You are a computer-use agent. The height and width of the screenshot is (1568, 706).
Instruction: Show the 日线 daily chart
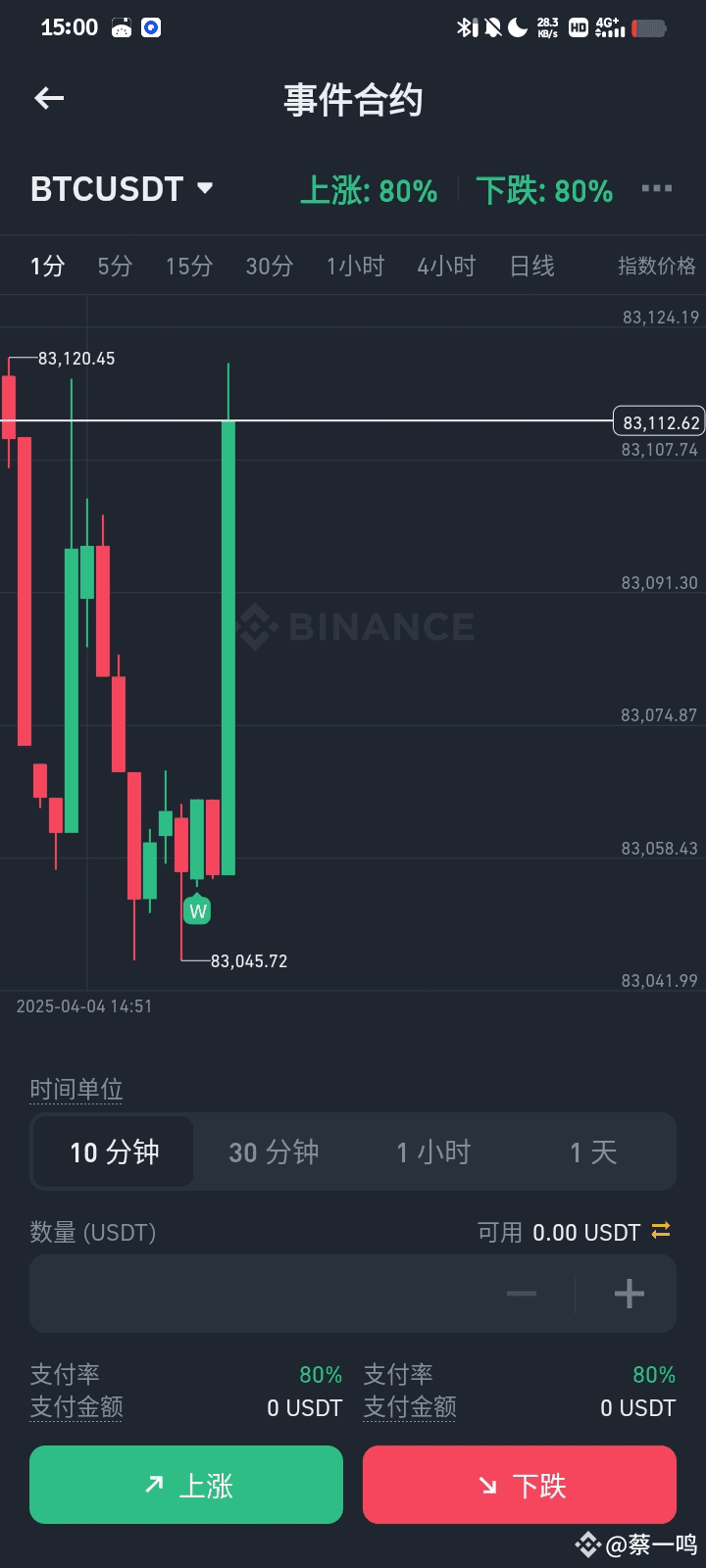(x=532, y=266)
